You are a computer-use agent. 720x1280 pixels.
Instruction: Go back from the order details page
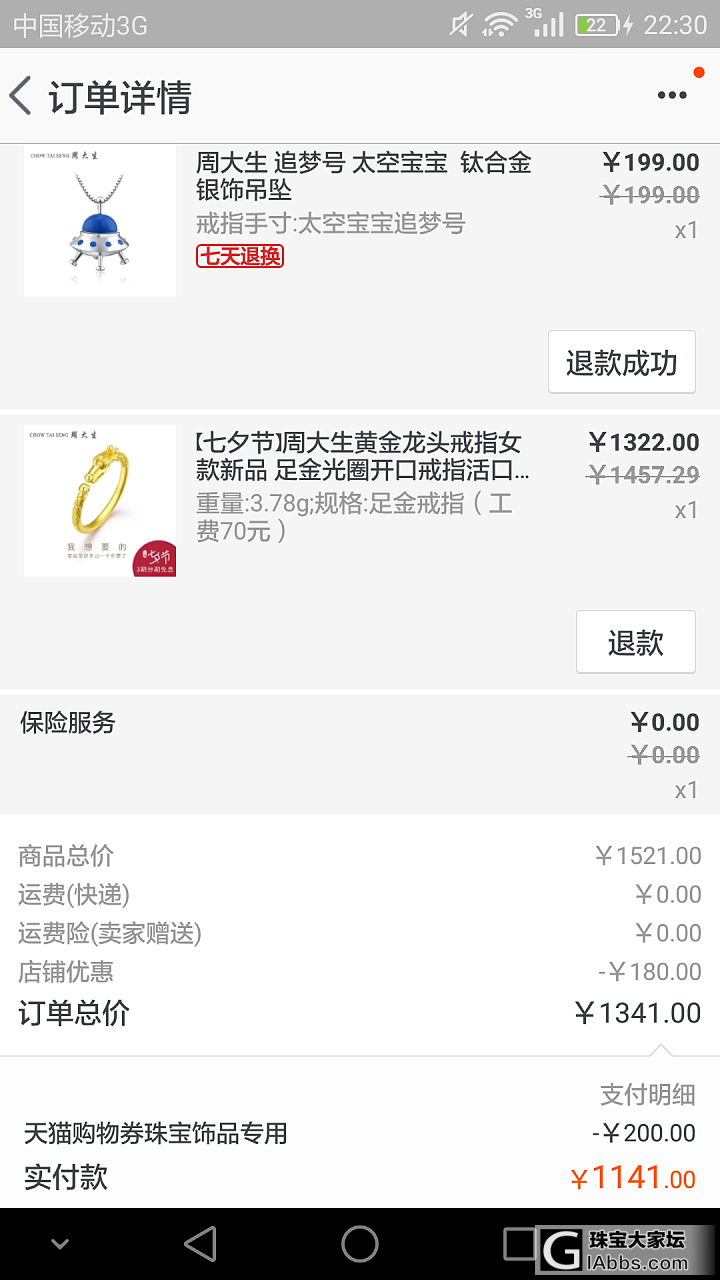point(22,97)
